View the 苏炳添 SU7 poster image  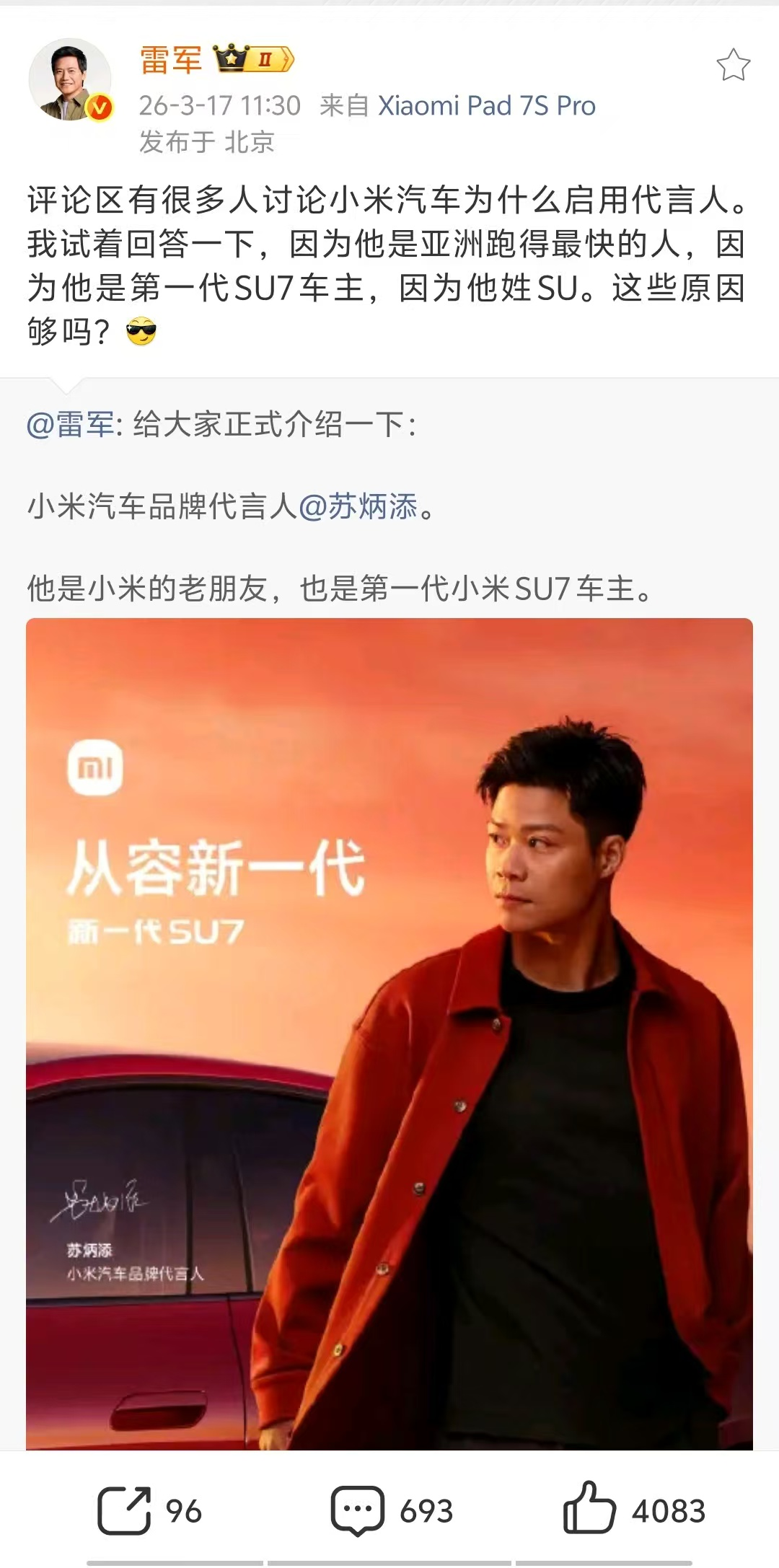389,1033
